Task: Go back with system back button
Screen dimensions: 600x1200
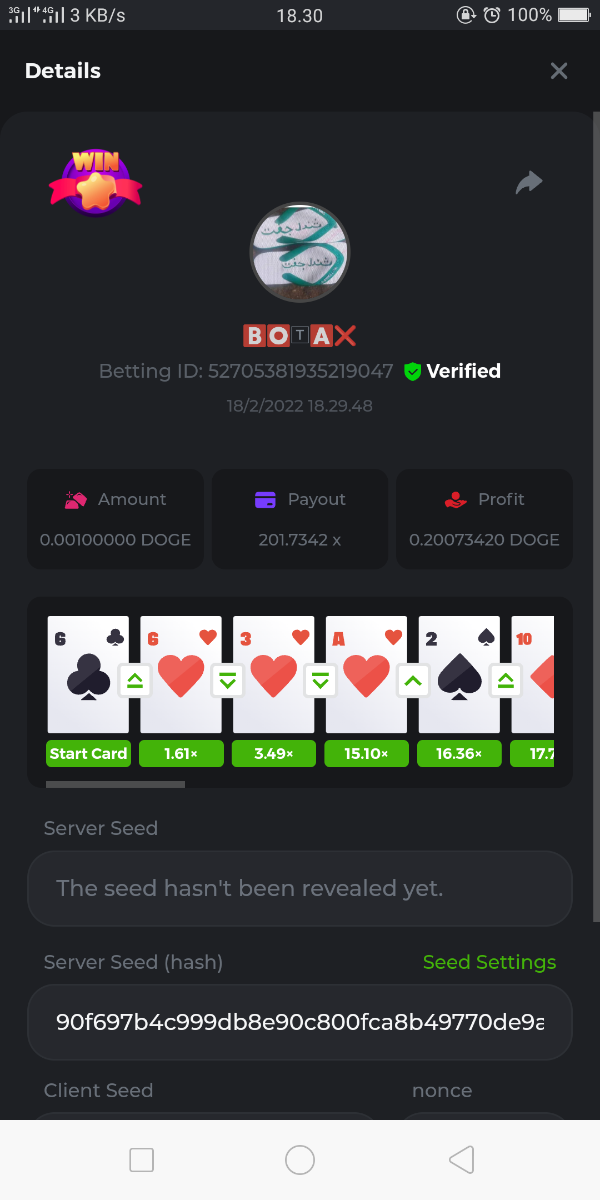Action: 461,1159
